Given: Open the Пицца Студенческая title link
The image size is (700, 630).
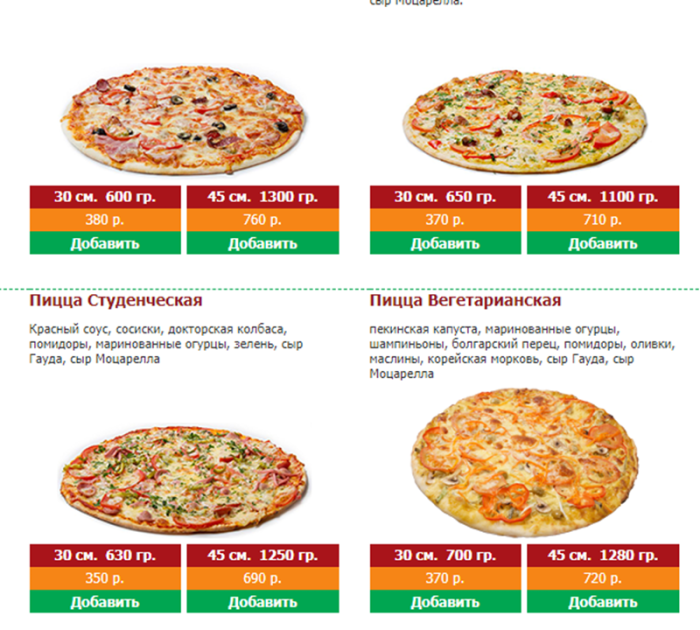Looking at the screenshot, I should pyautogui.click(x=116, y=301).
